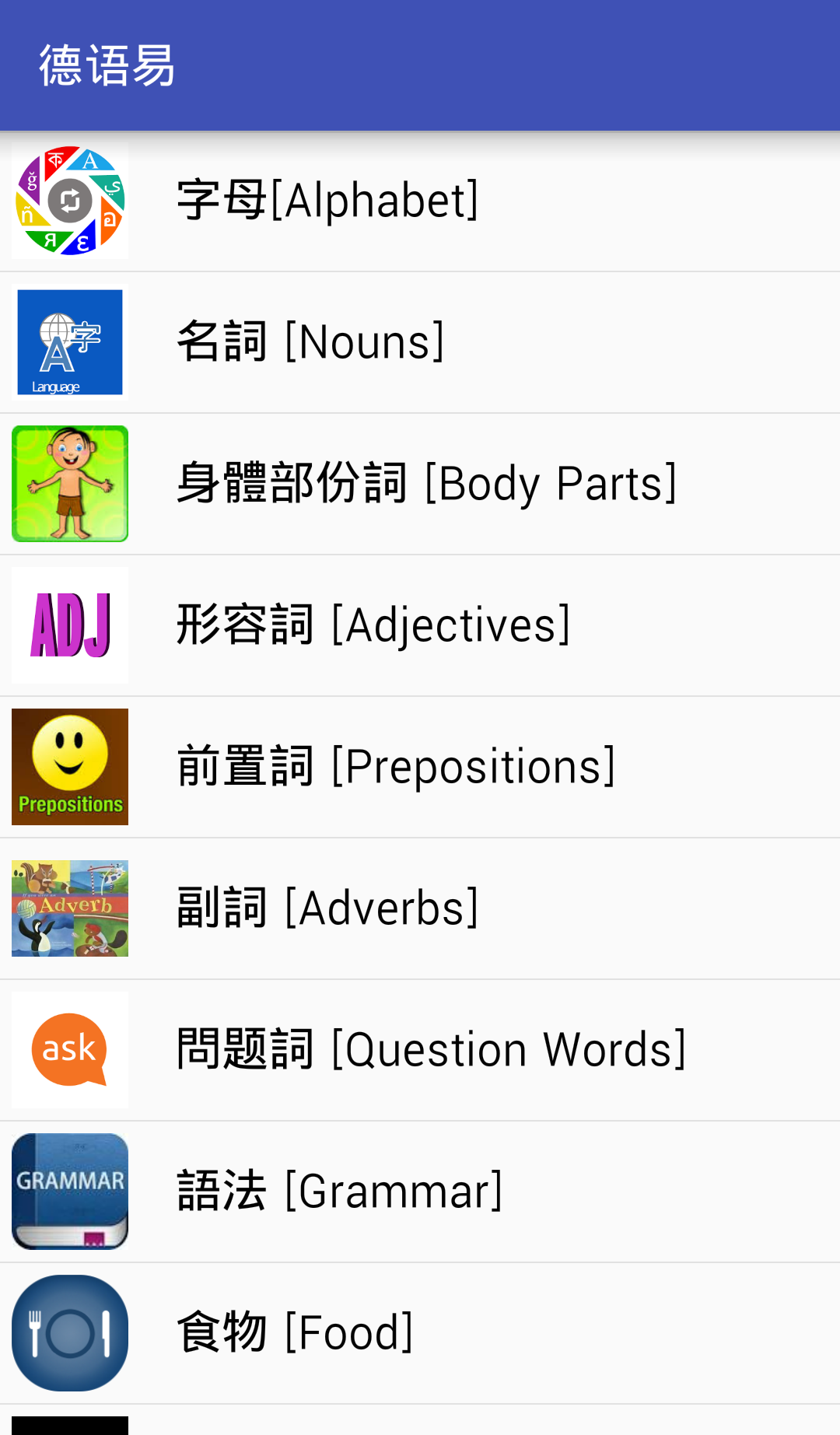The height and width of the screenshot is (1435, 840).
Task: Click the Nouns language dictionary icon
Action: (70, 342)
